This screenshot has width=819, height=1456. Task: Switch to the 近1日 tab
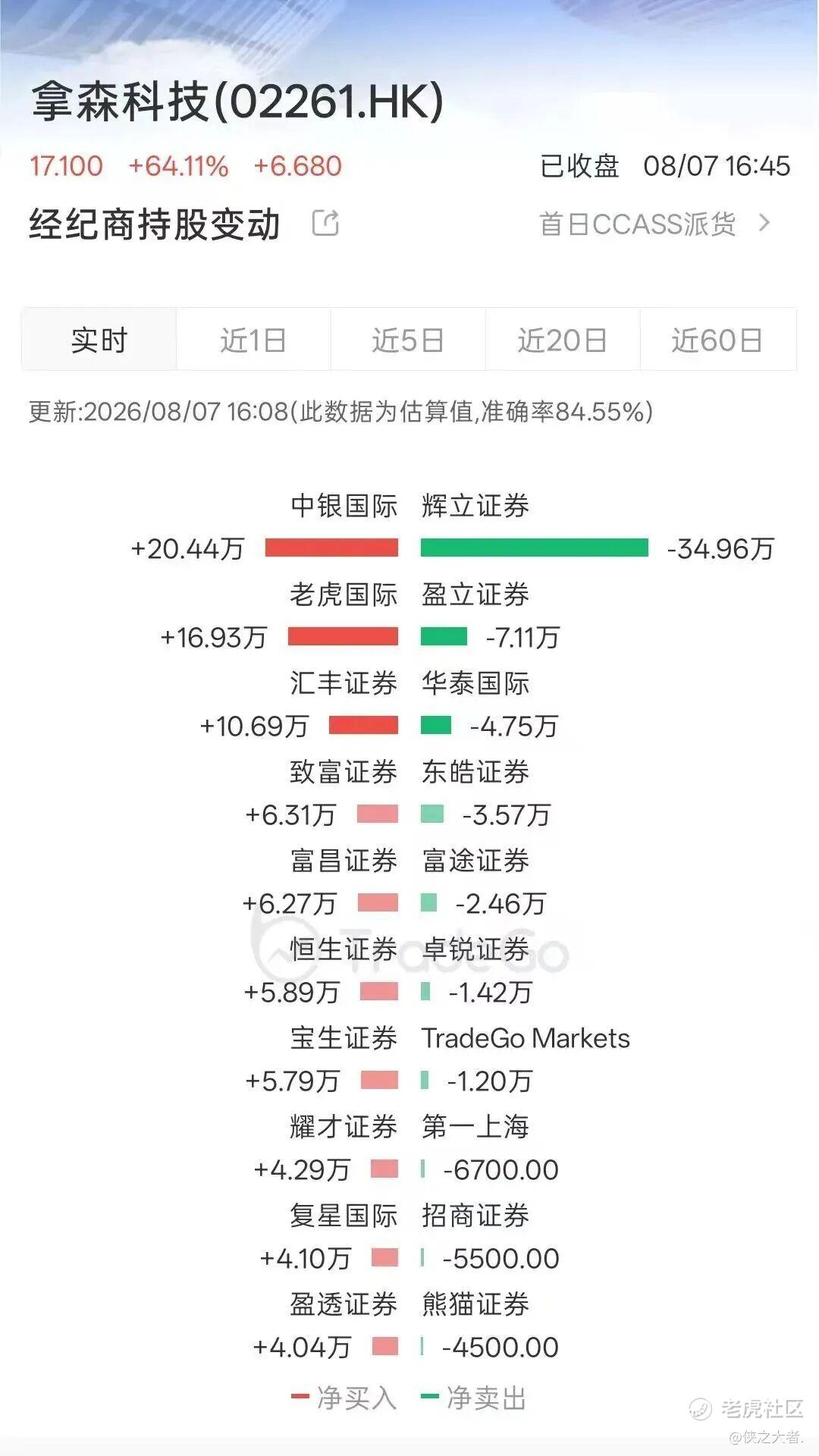click(253, 340)
